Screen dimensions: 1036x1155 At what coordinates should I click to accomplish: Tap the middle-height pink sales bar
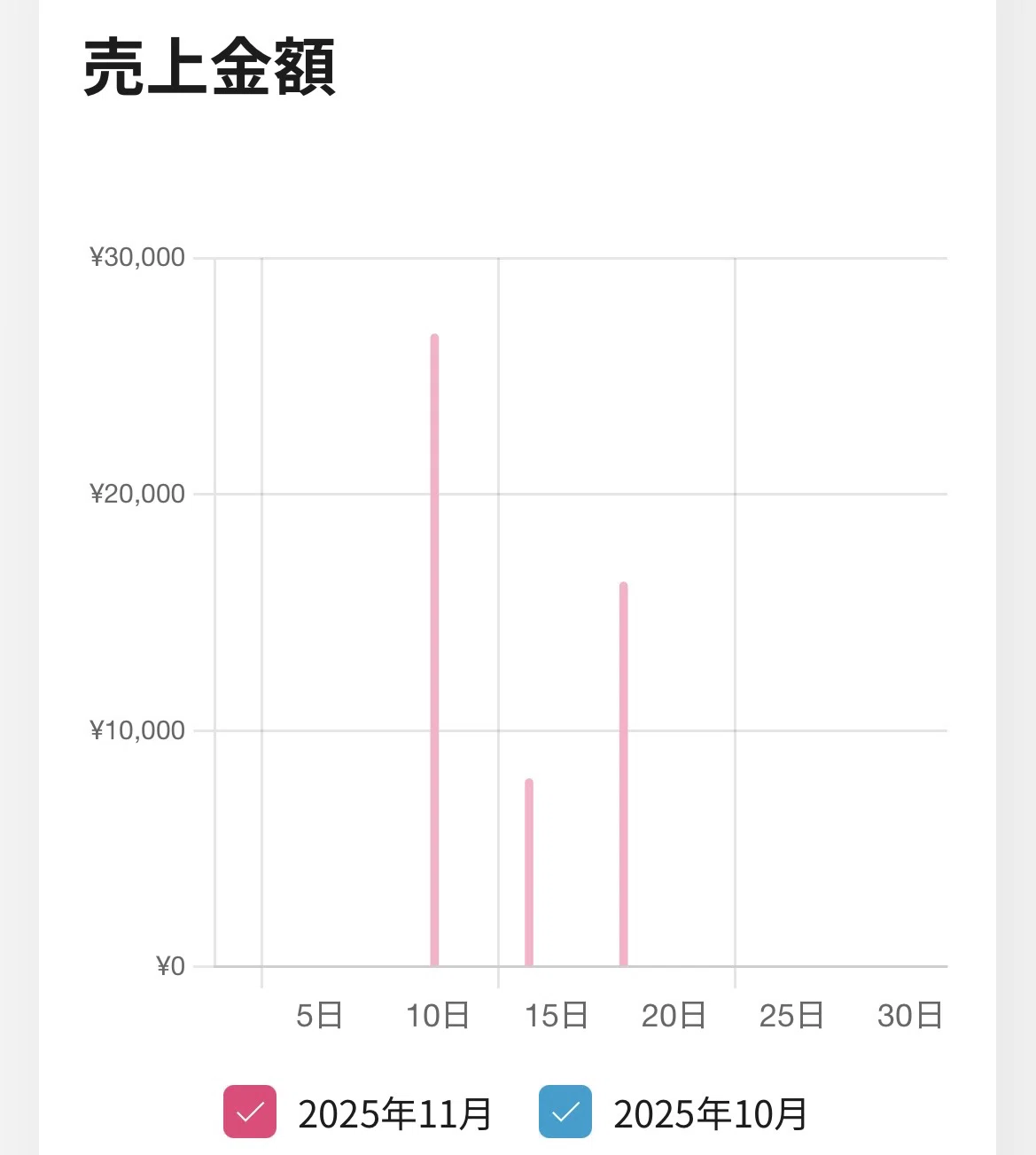point(623,774)
